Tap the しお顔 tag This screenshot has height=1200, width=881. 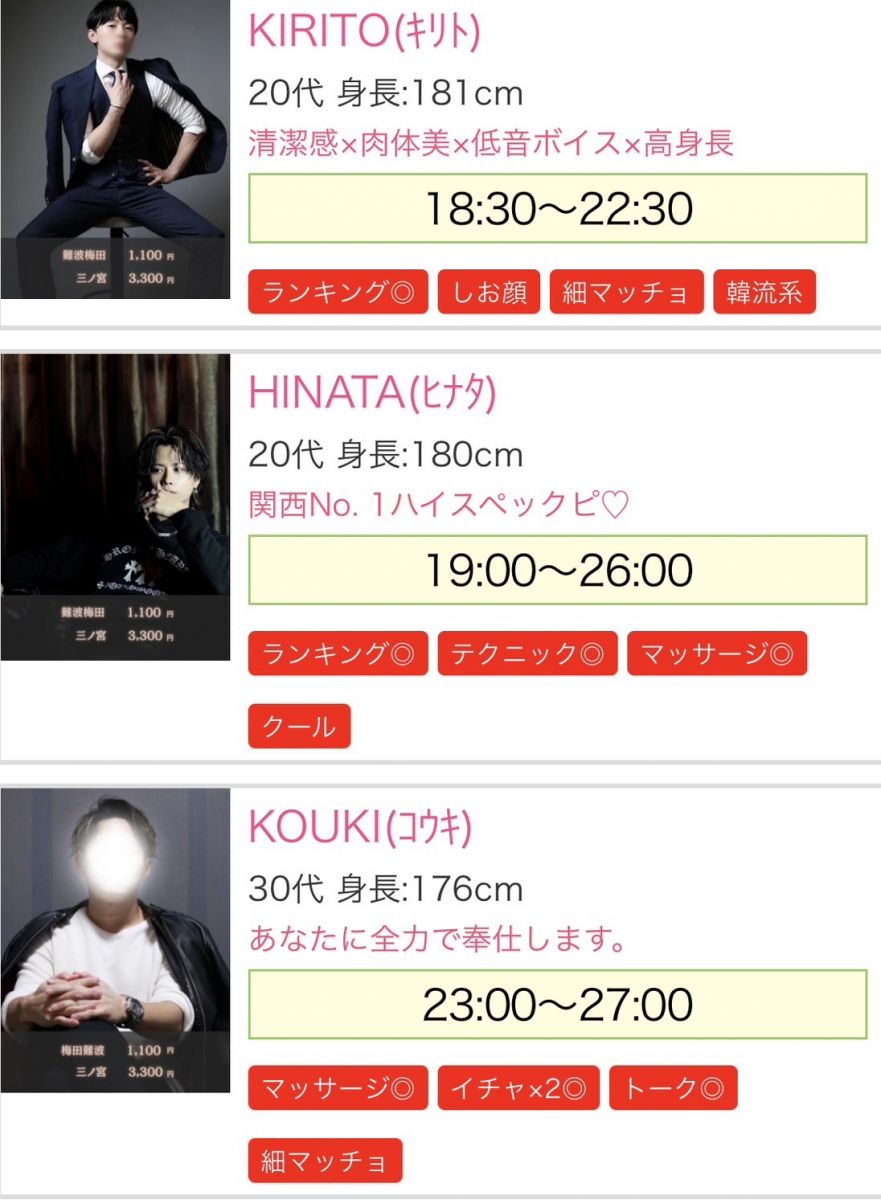click(489, 293)
